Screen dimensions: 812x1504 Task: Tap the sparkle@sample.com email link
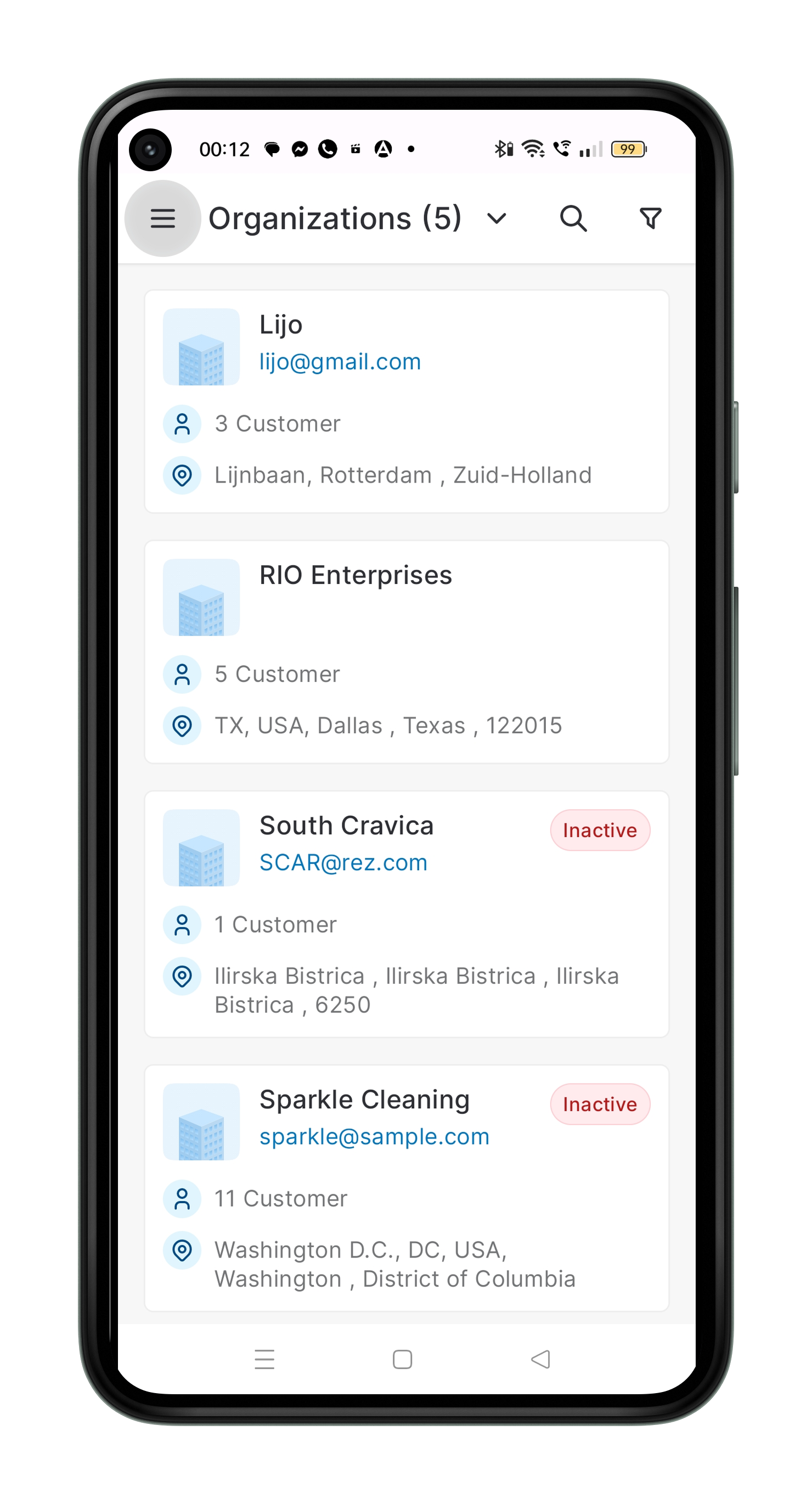pyautogui.click(x=374, y=1136)
